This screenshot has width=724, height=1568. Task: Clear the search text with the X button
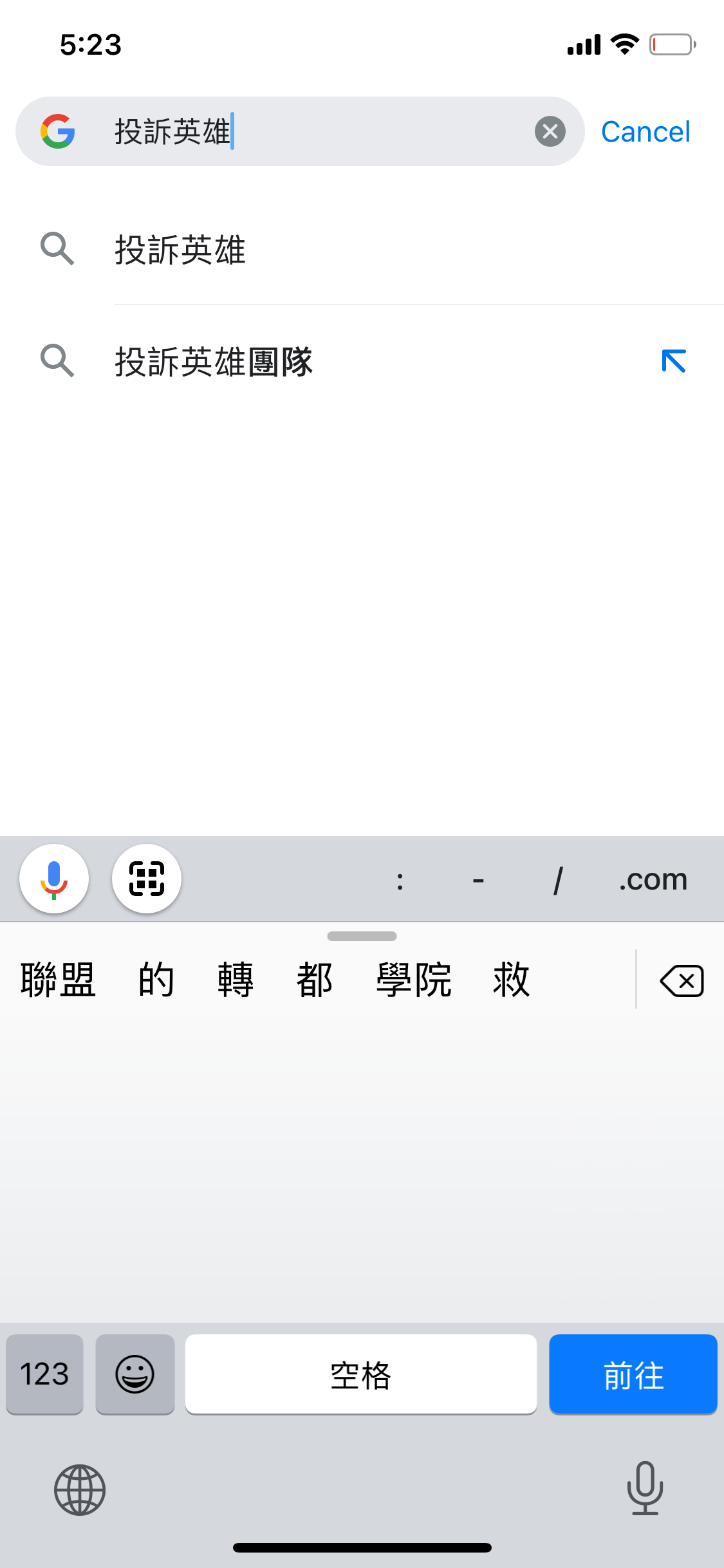click(x=550, y=131)
